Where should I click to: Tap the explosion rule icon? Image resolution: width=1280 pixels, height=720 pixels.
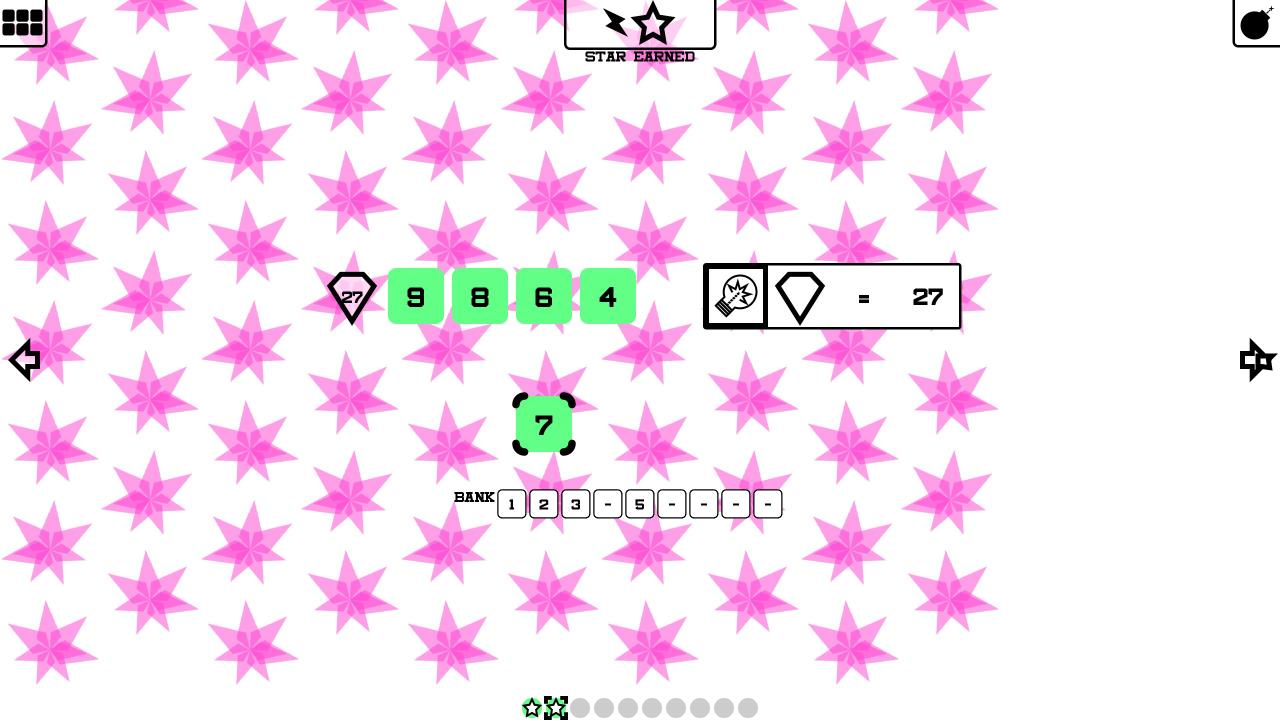pos(736,296)
